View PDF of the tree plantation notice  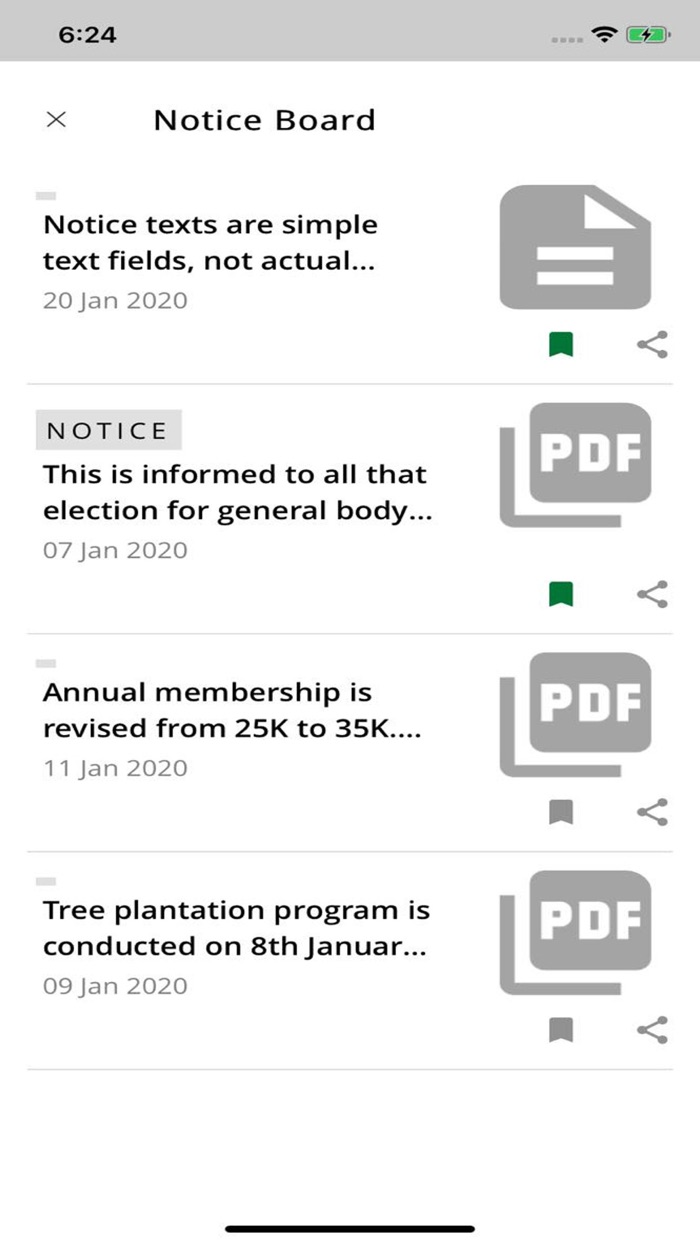pos(576,932)
